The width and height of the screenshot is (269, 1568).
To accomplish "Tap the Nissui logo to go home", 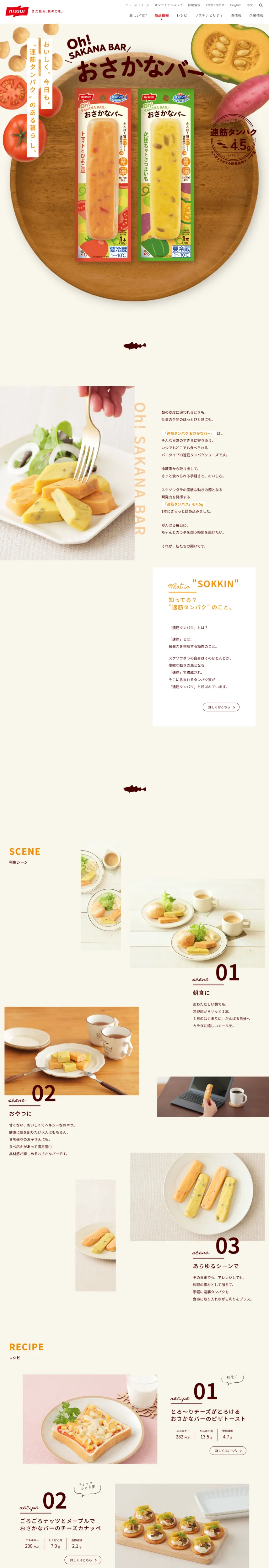I will [17, 11].
